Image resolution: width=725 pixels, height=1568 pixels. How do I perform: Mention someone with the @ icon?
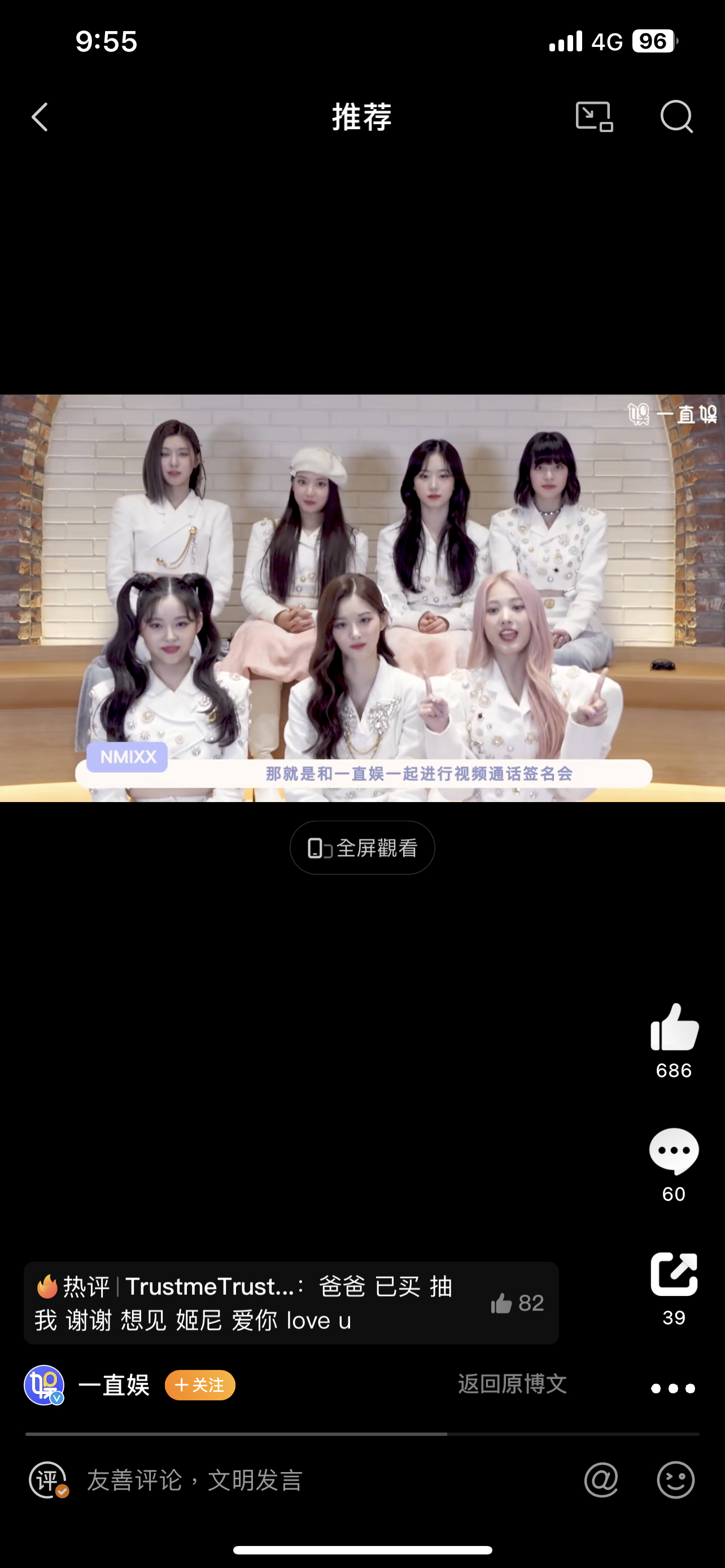coord(601,1480)
